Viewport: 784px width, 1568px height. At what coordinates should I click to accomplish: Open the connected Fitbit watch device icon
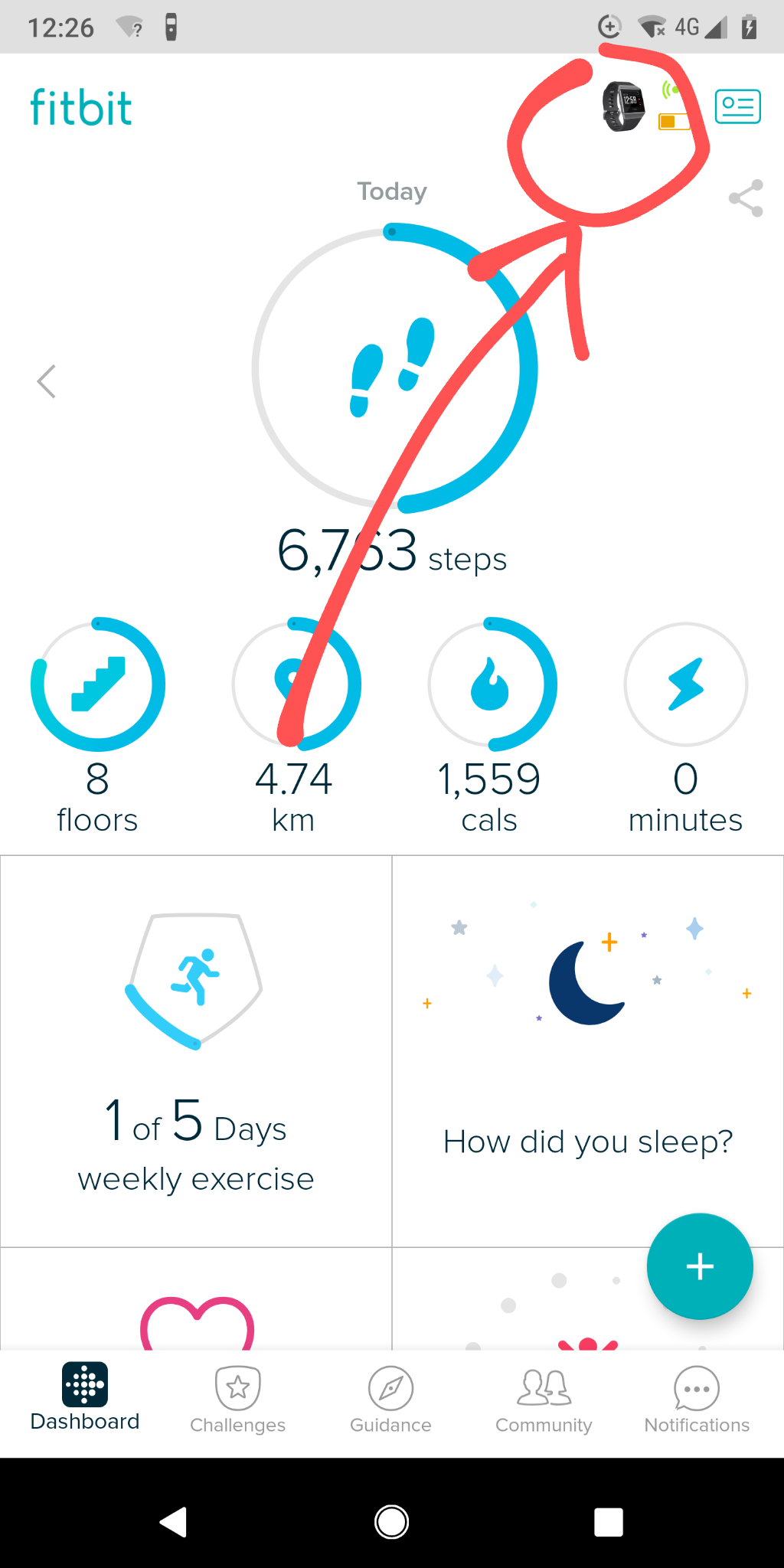(x=623, y=106)
